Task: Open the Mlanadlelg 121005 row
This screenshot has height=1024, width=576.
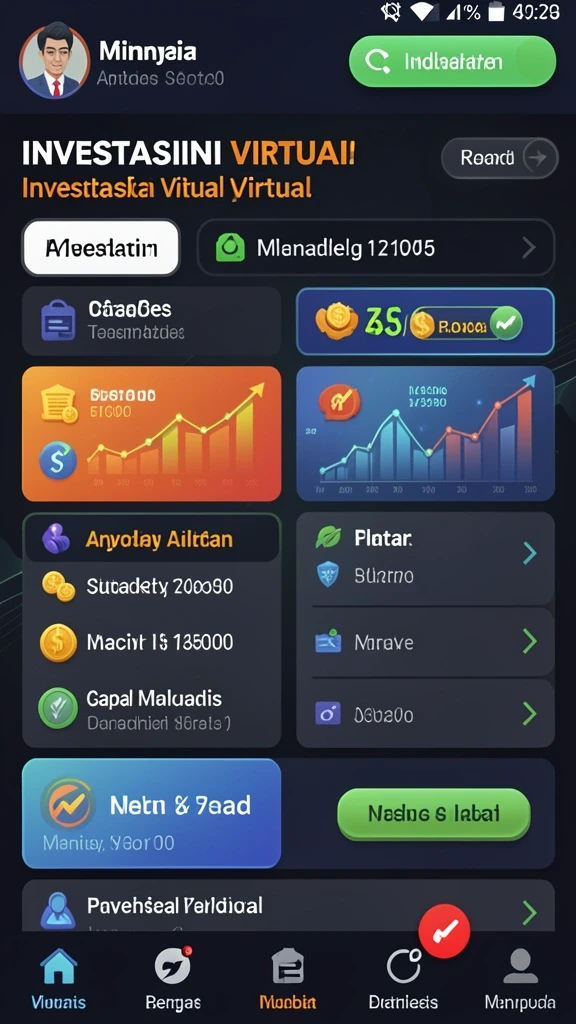Action: [x=376, y=248]
